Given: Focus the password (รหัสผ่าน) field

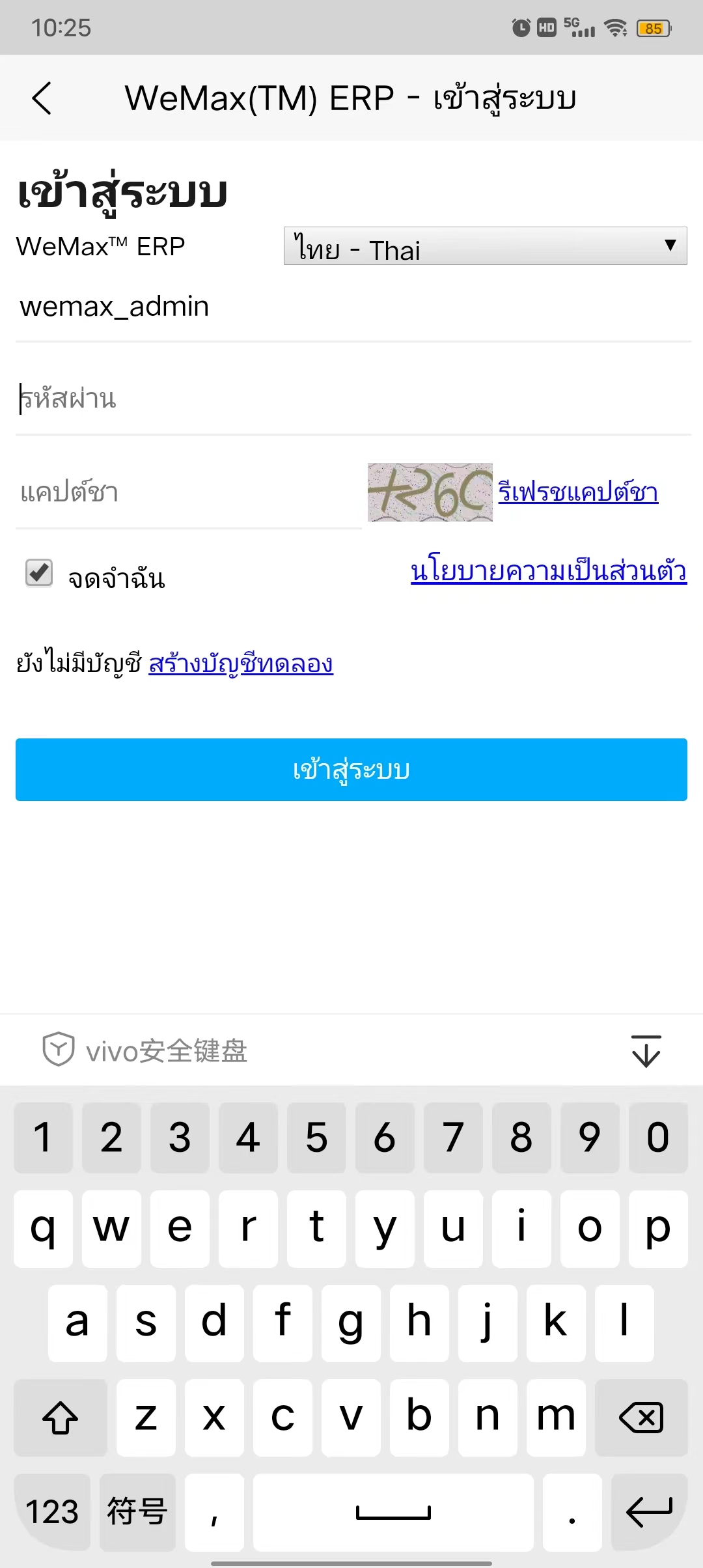Looking at the screenshot, I should 351,399.
